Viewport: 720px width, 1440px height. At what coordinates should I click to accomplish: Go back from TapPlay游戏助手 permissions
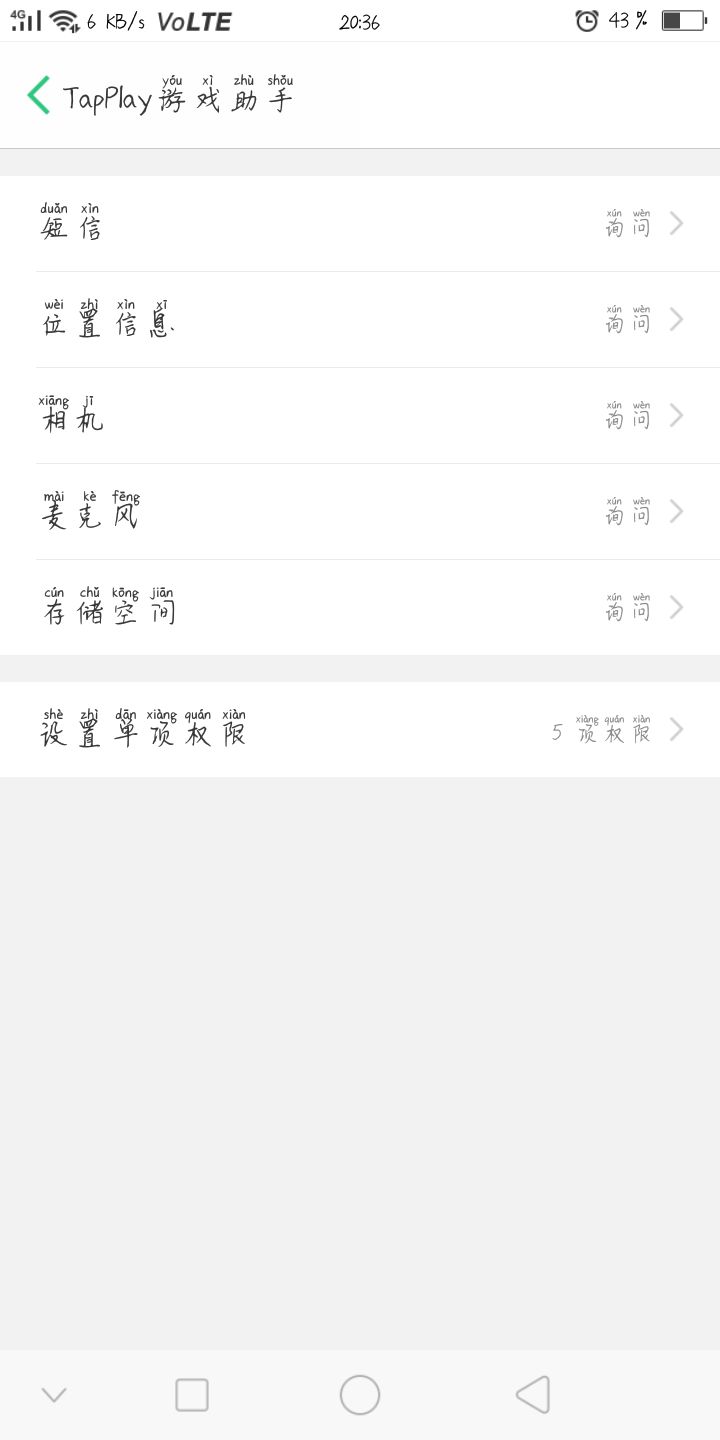tap(39, 96)
